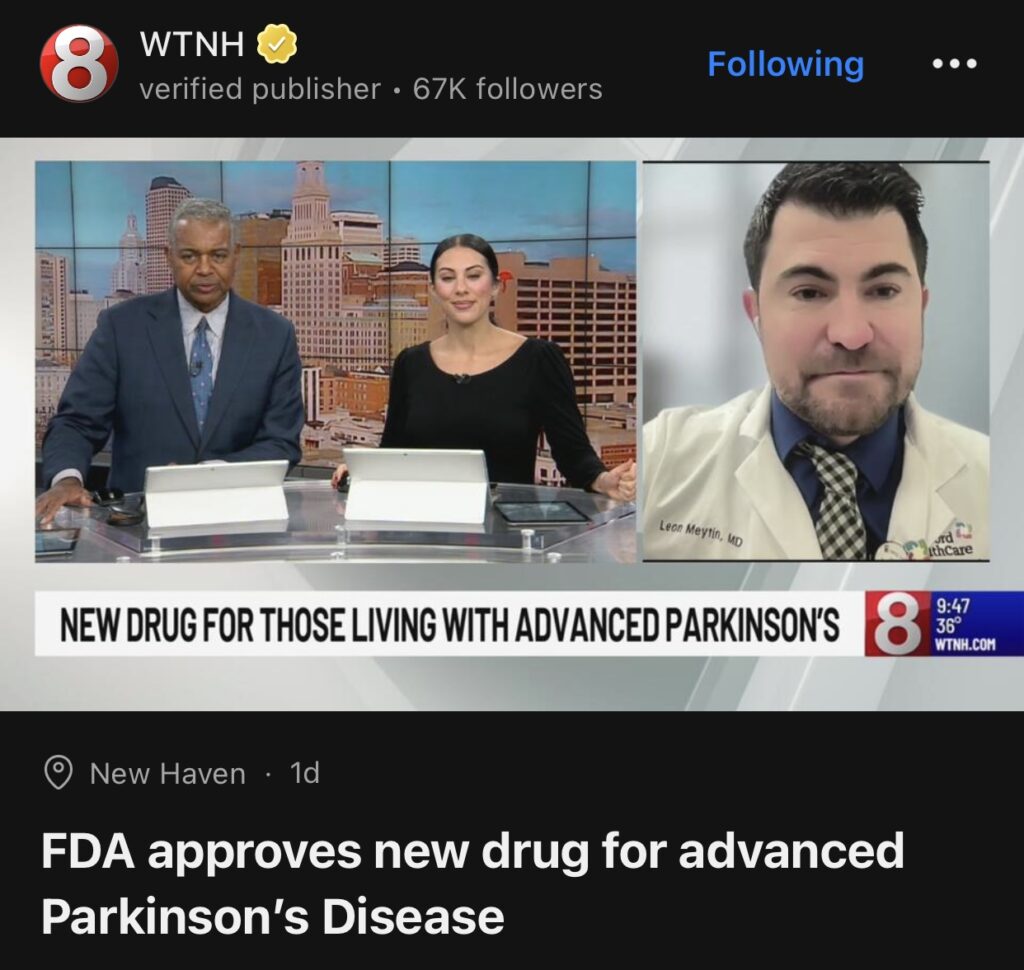Image resolution: width=1024 pixels, height=970 pixels.
Task: Open the three-dot overflow menu
Action: point(954,64)
